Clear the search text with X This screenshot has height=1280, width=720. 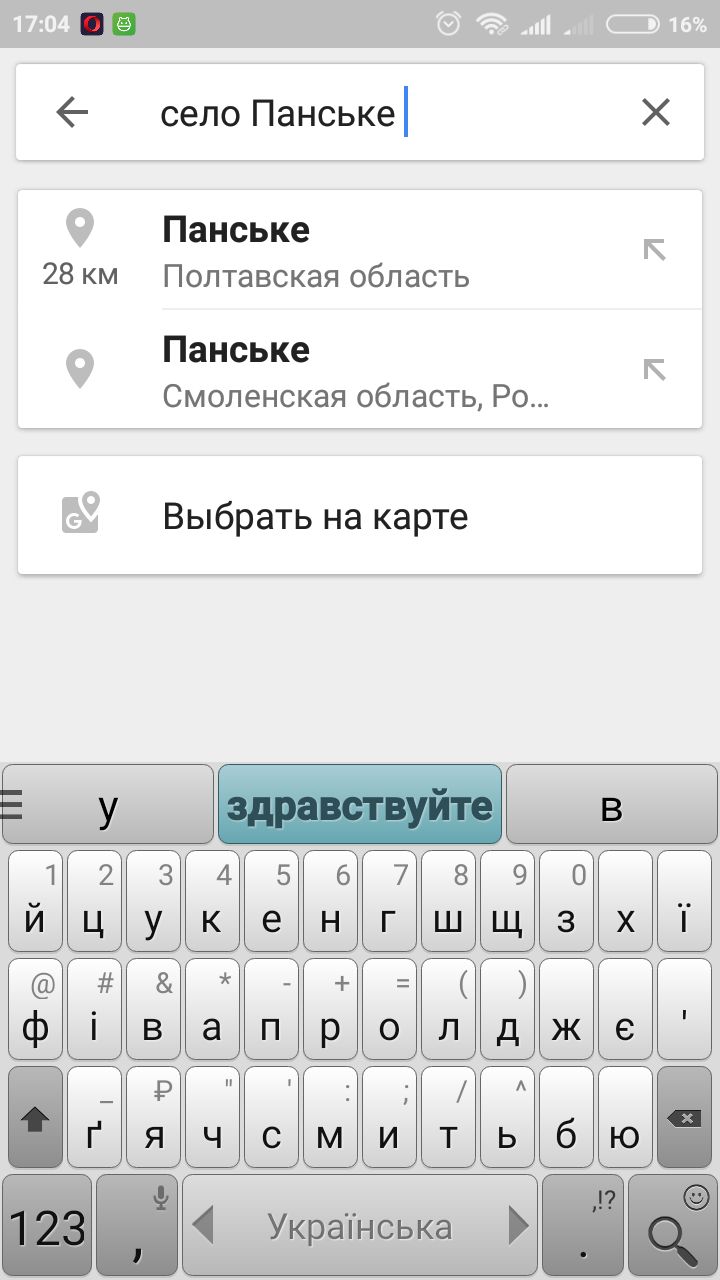pyautogui.click(x=655, y=113)
